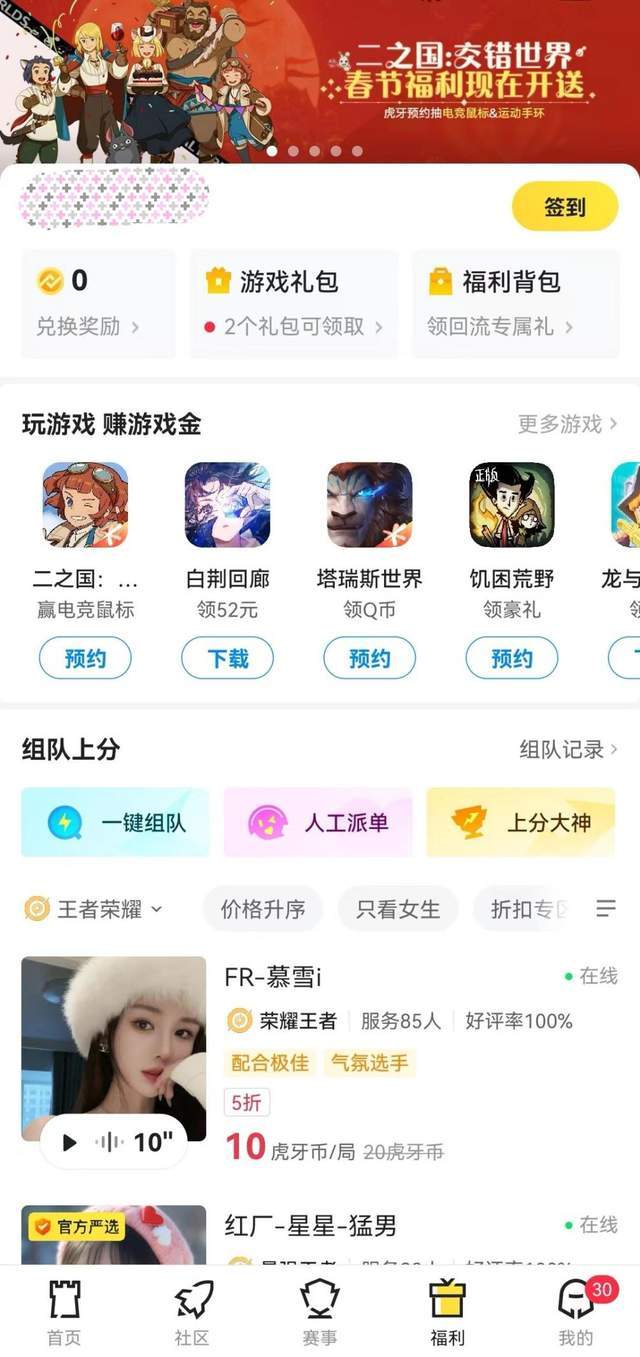Screen dimensions: 640x1357
Task: Reserve the game 饥困荒野
Action: click(511, 658)
